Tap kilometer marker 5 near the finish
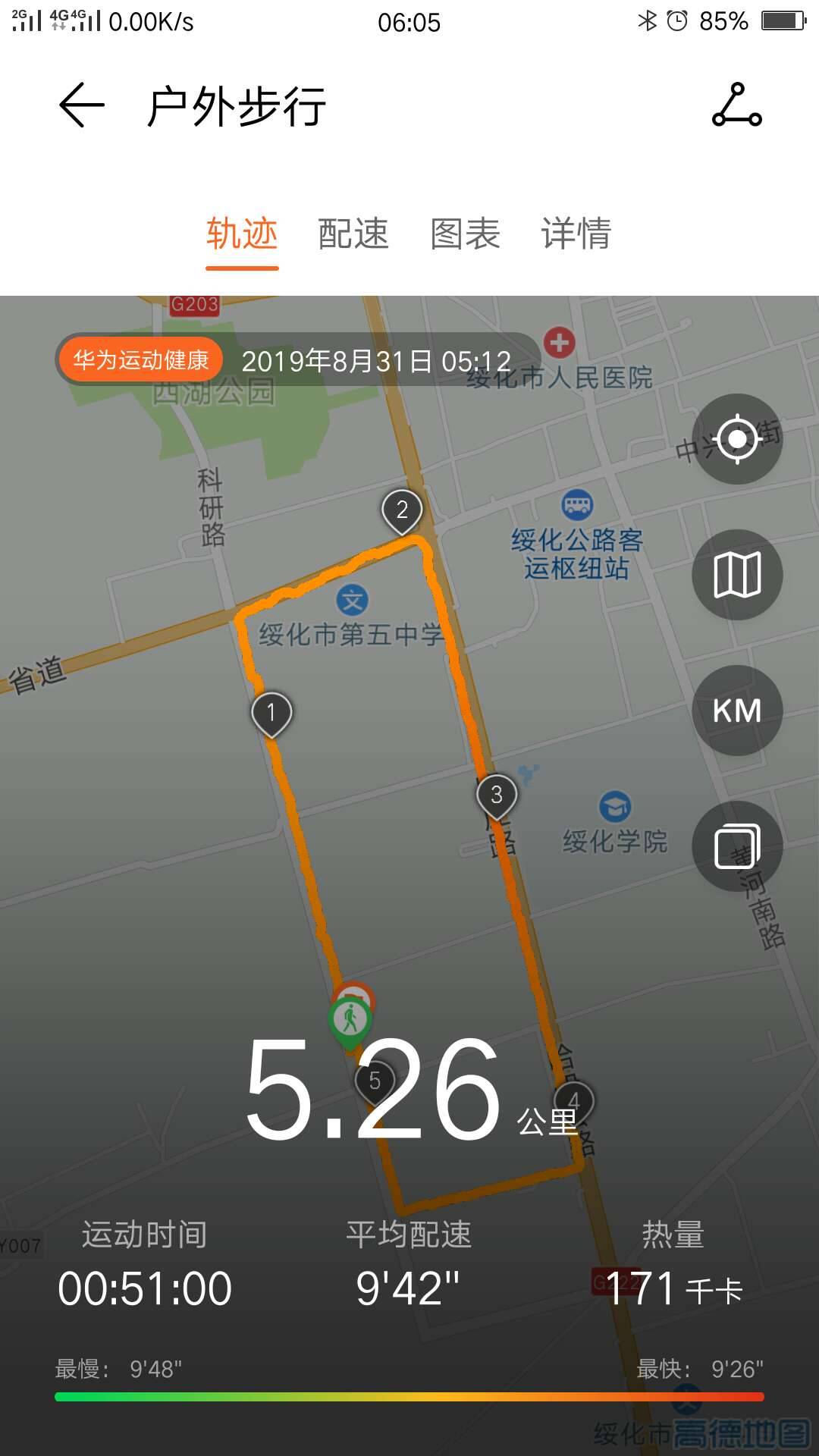This screenshot has height=1456, width=819. coord(375,1081)
